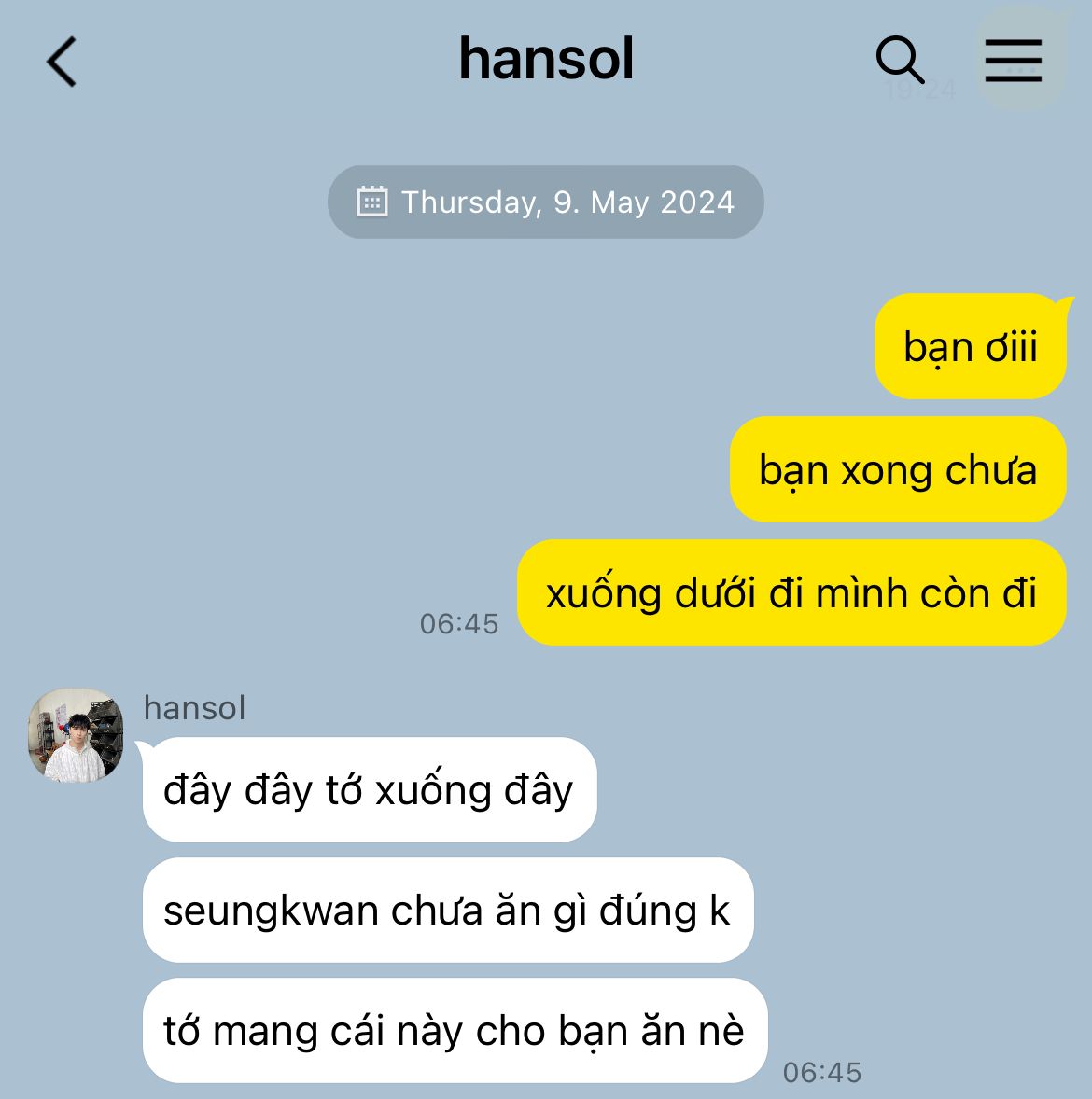Go back from the hansol chat

point(62,63)
